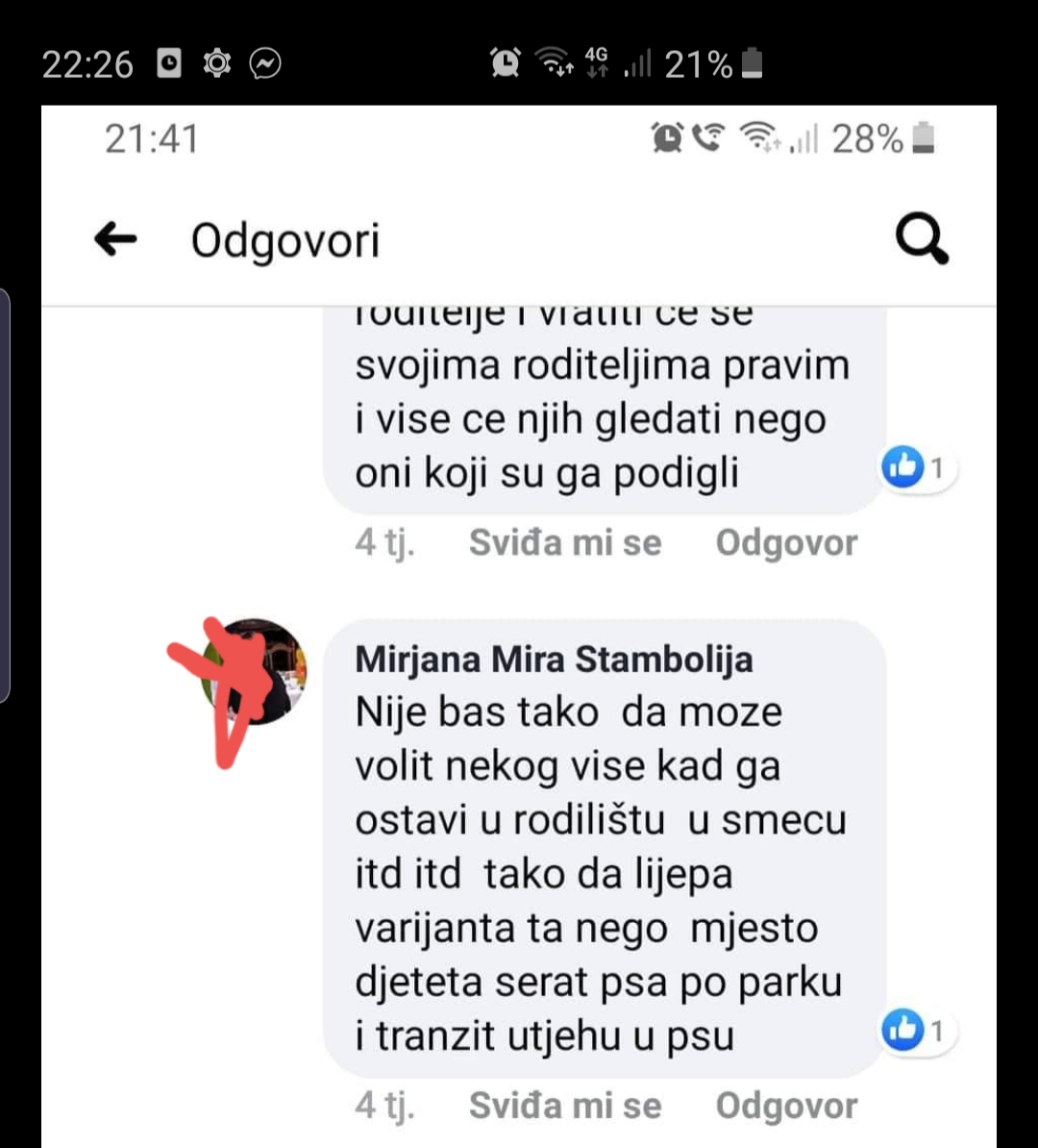Like the comment ending 'oni koji su ga podigli'
Image resolution: width=1038 pixels, height=1148 pixels.
click(564, 543)
